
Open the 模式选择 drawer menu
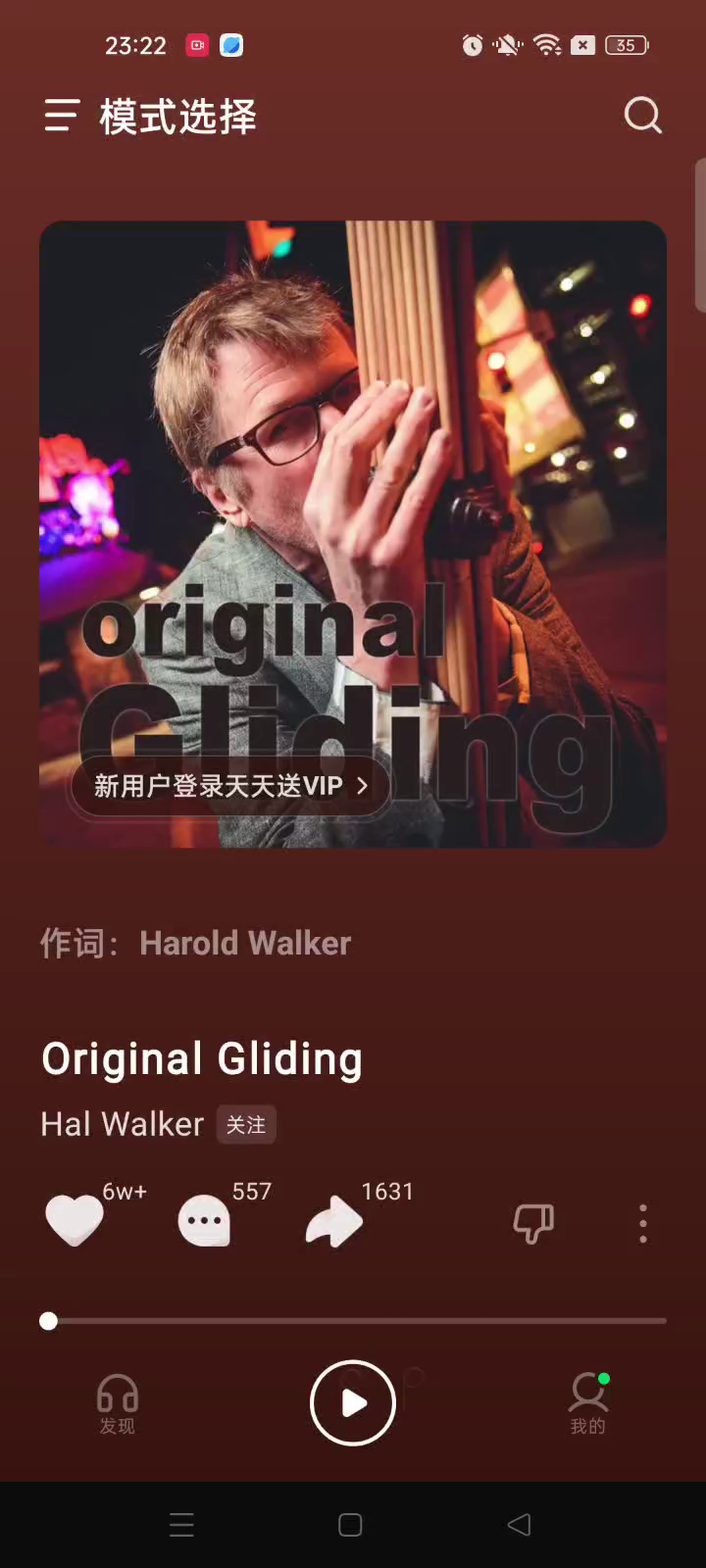click(61, 117)
